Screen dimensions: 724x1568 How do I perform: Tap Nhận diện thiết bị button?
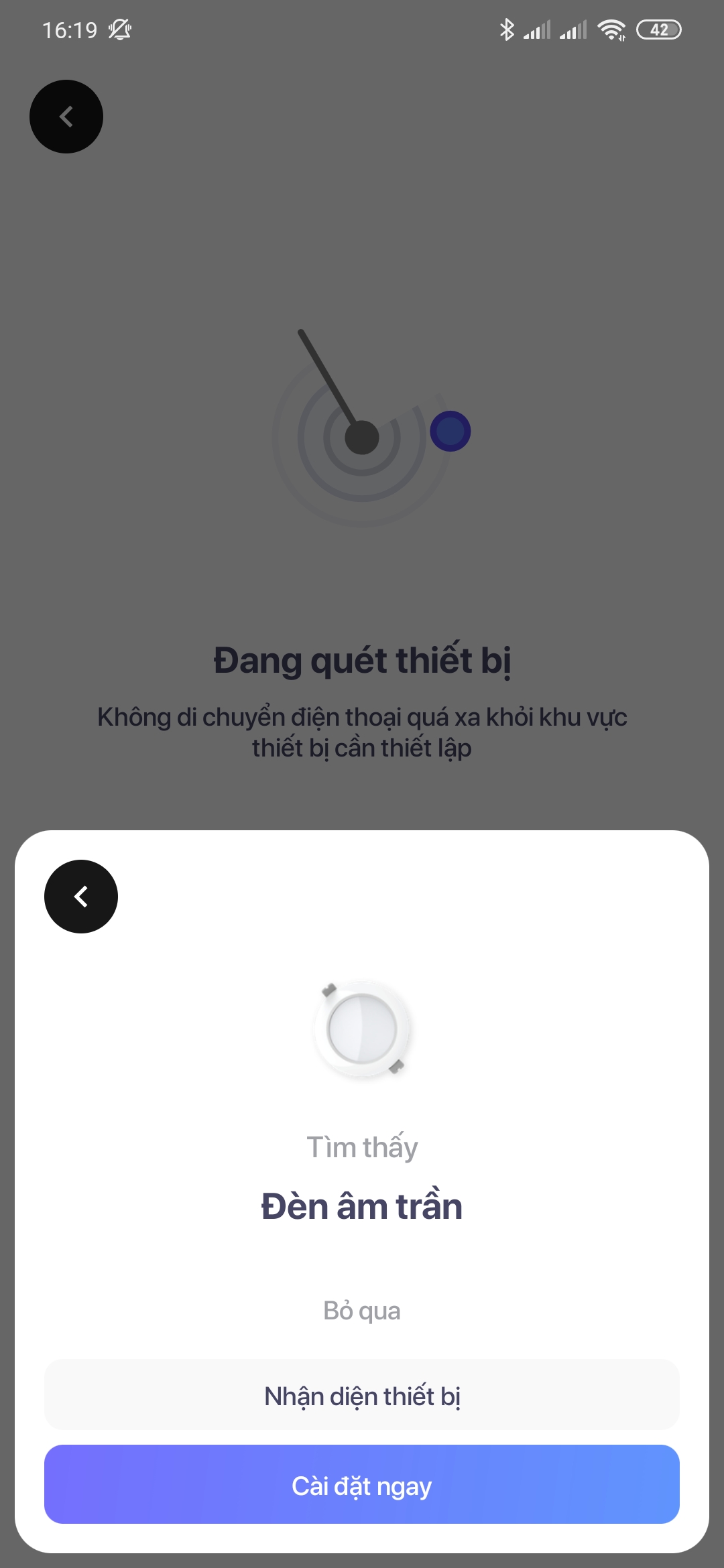362,1396
